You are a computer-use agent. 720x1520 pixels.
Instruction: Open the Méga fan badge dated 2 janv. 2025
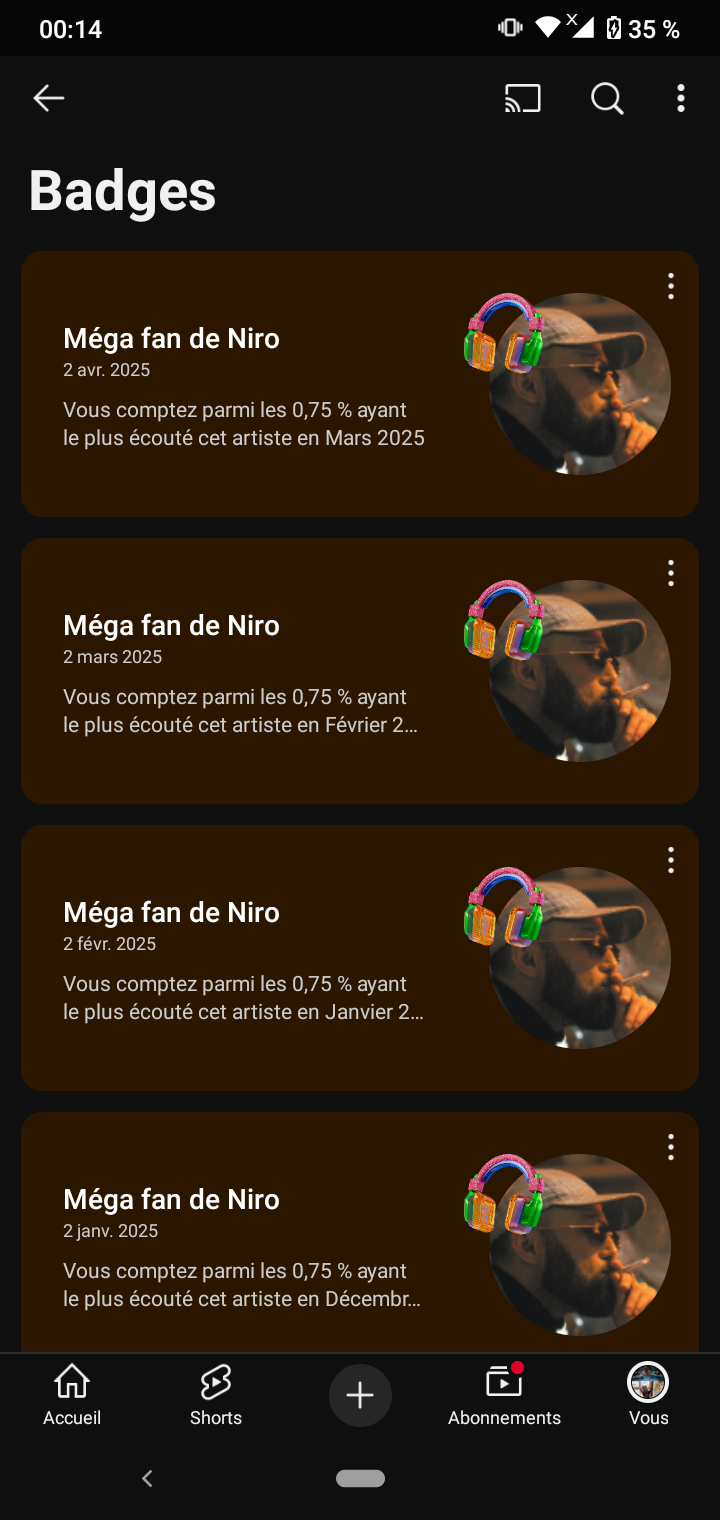point(360,1232)
